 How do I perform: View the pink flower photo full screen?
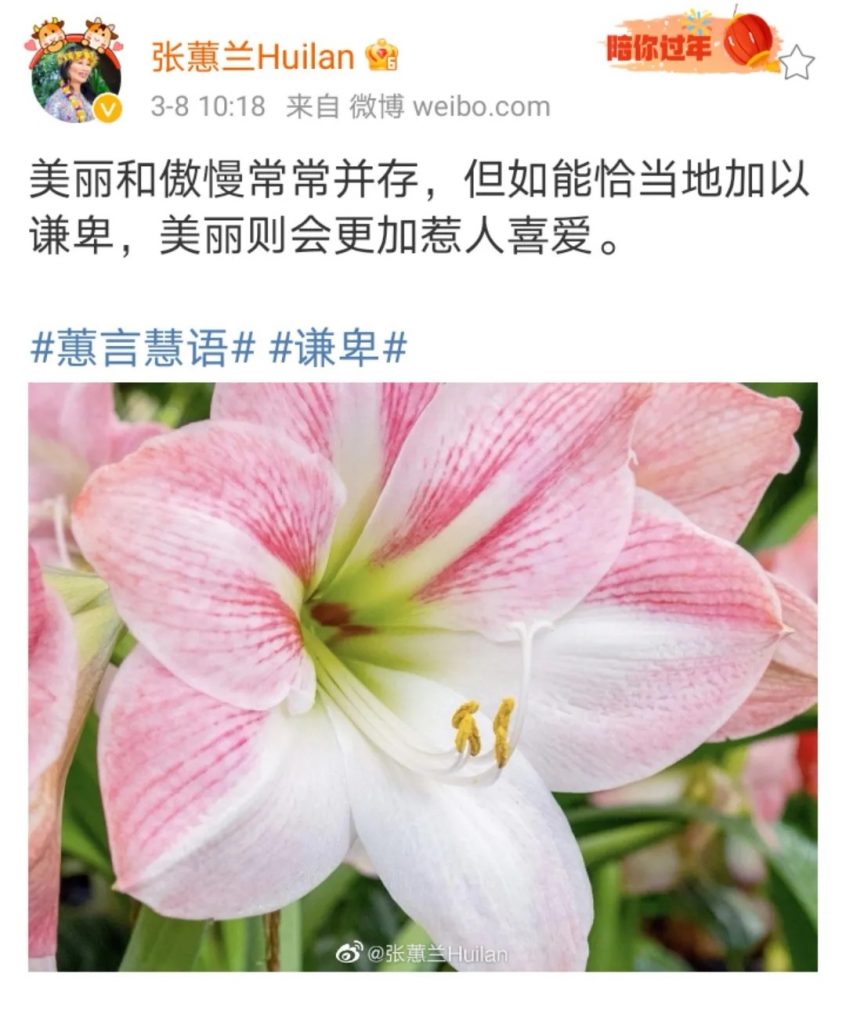pos(422,676)
